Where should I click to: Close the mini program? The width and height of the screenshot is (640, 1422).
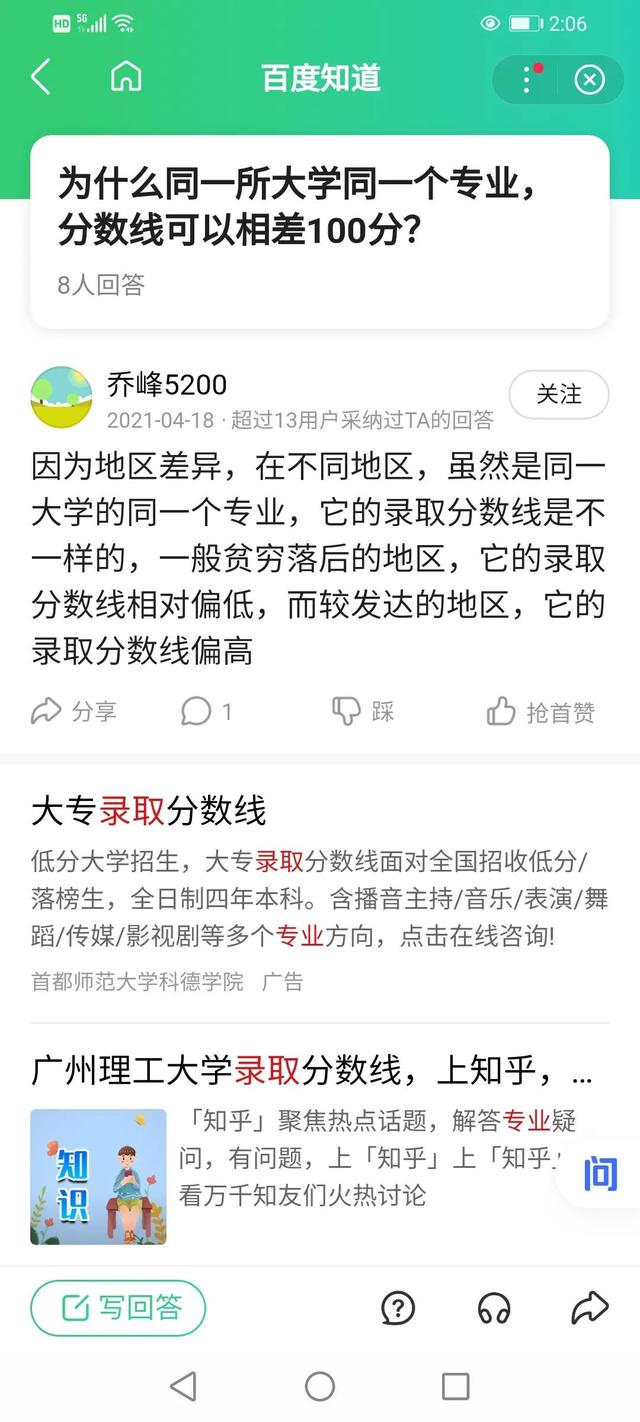pyautogui.click(x=590, y=80)
